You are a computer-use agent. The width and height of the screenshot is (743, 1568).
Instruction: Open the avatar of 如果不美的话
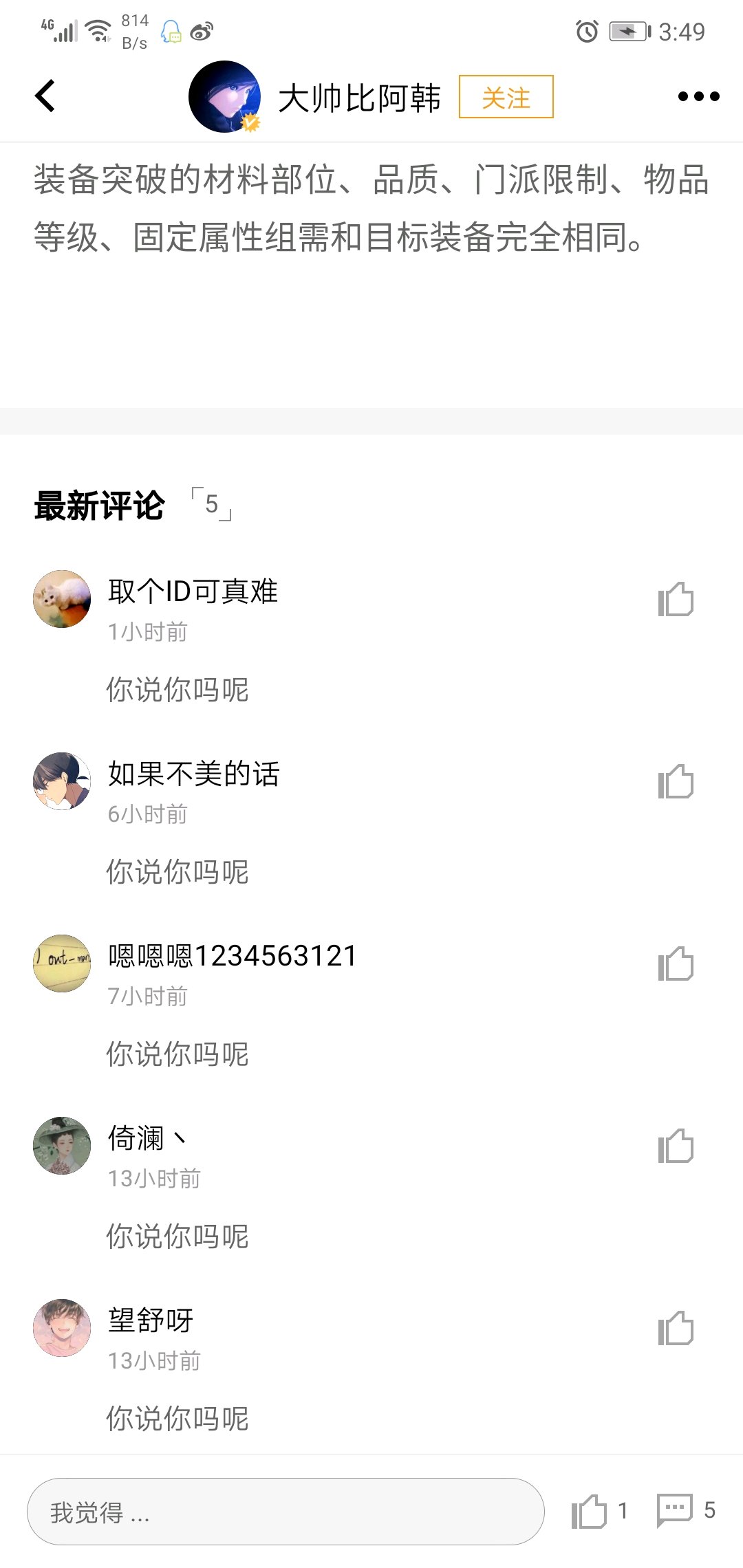62,781
